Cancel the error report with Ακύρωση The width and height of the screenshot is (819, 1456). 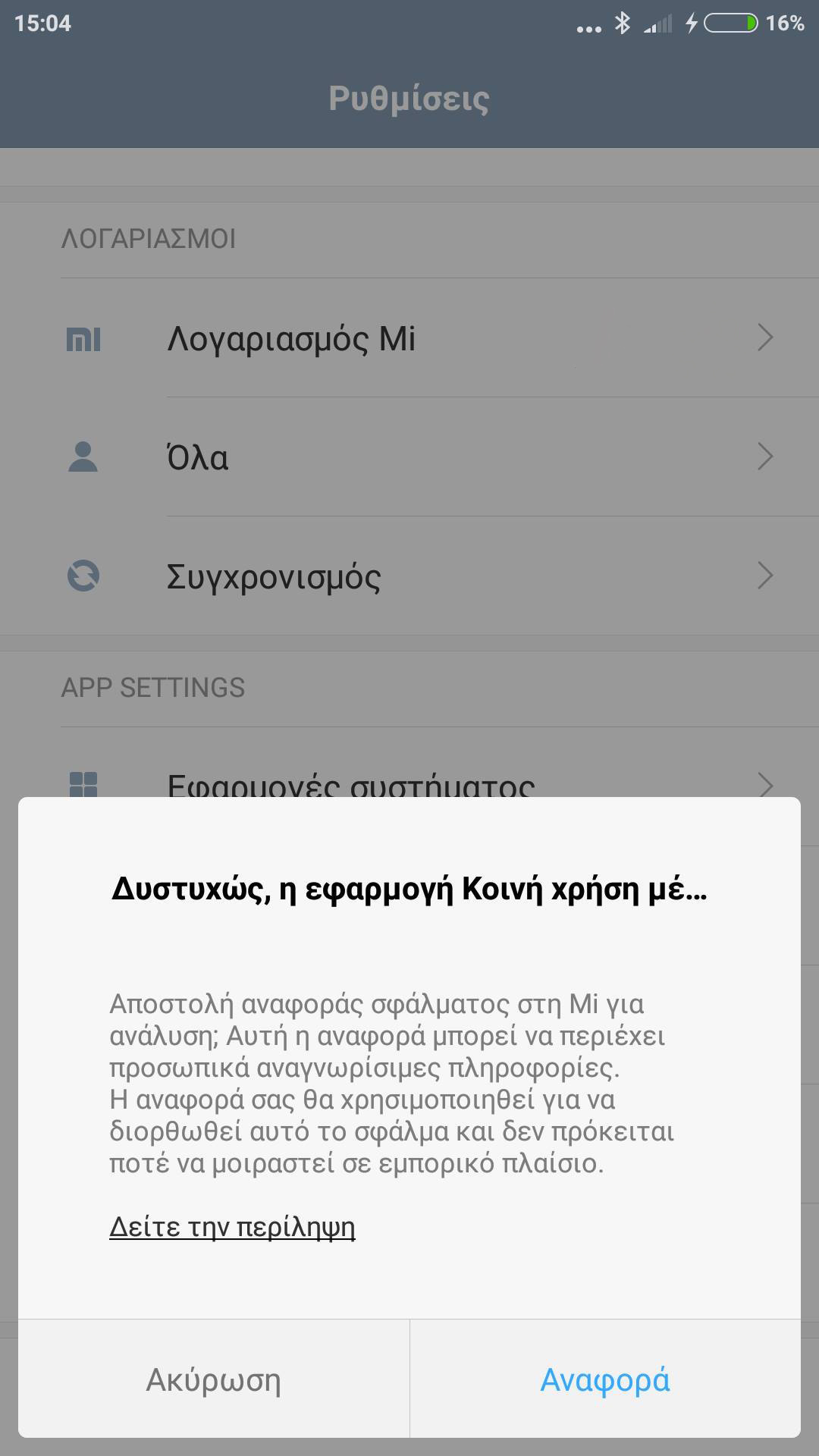click(214, 1379)
